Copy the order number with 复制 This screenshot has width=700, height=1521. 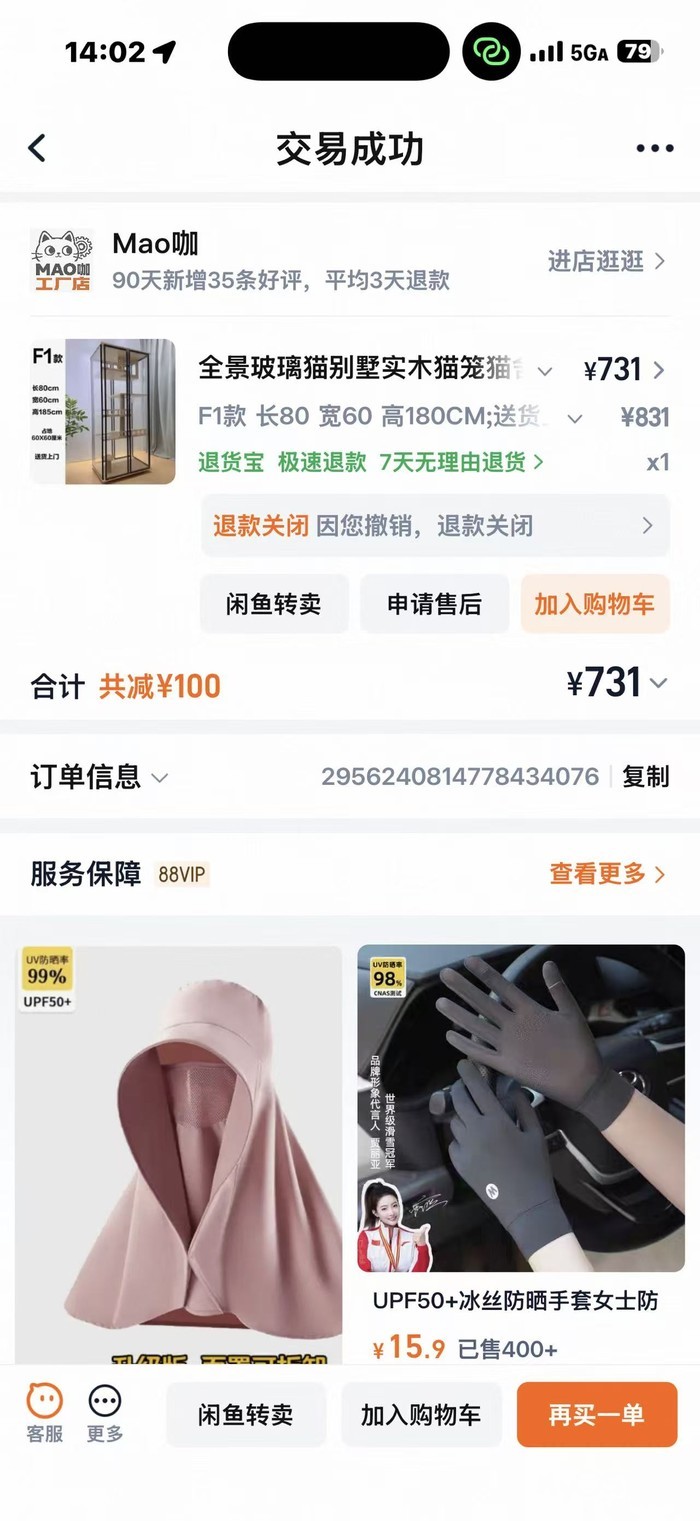pos(645,777)
